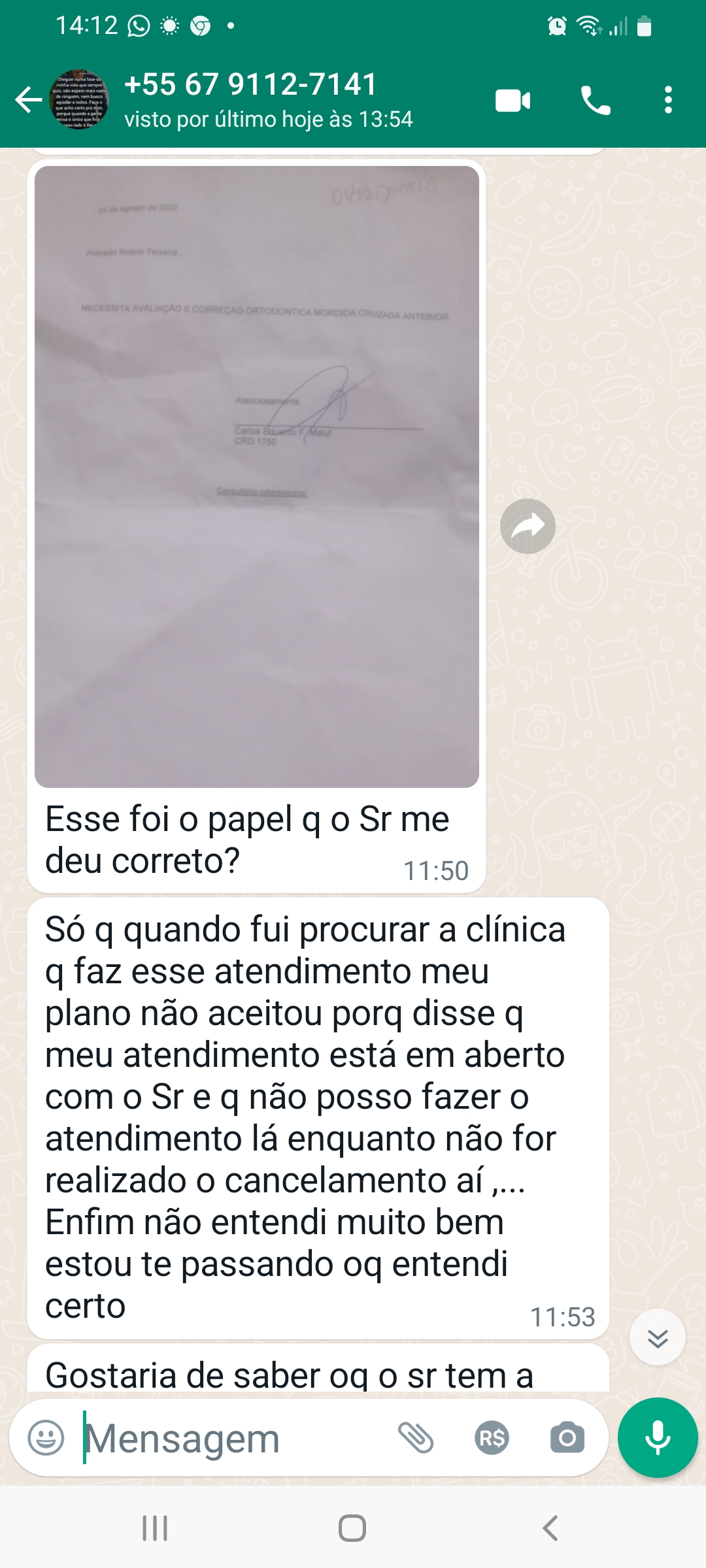Go to the phone's home screen

pos(352,1528)
